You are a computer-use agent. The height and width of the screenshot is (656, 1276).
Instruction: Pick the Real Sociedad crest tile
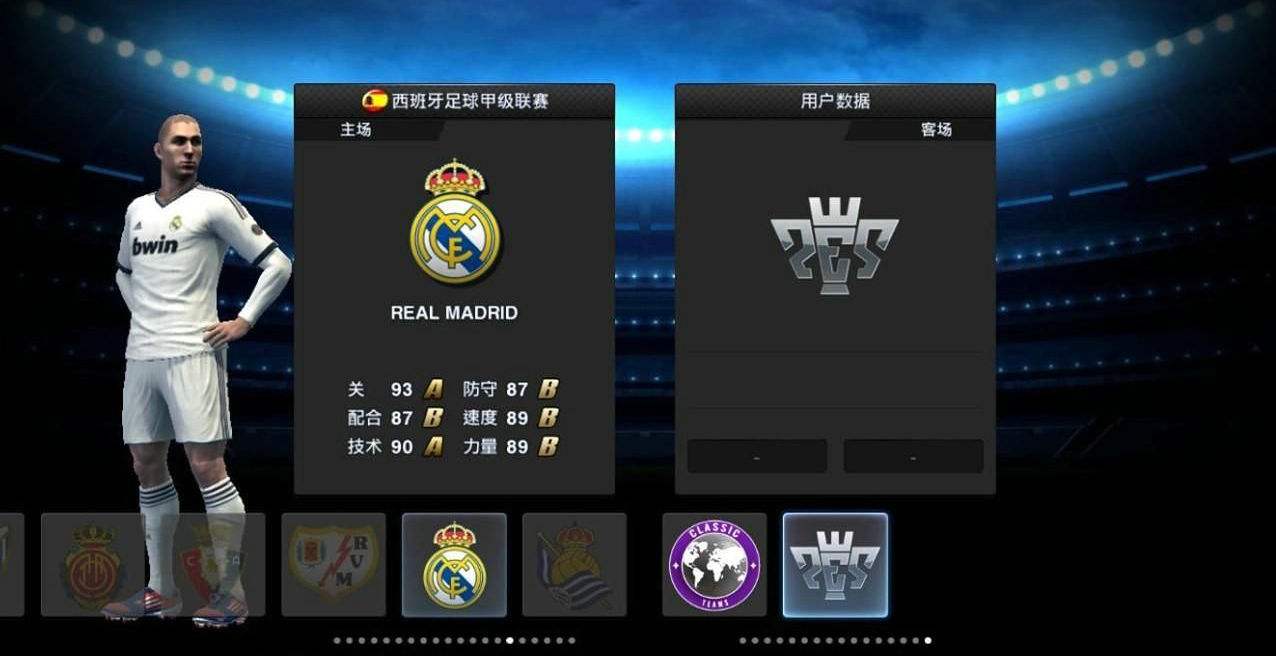574,565
